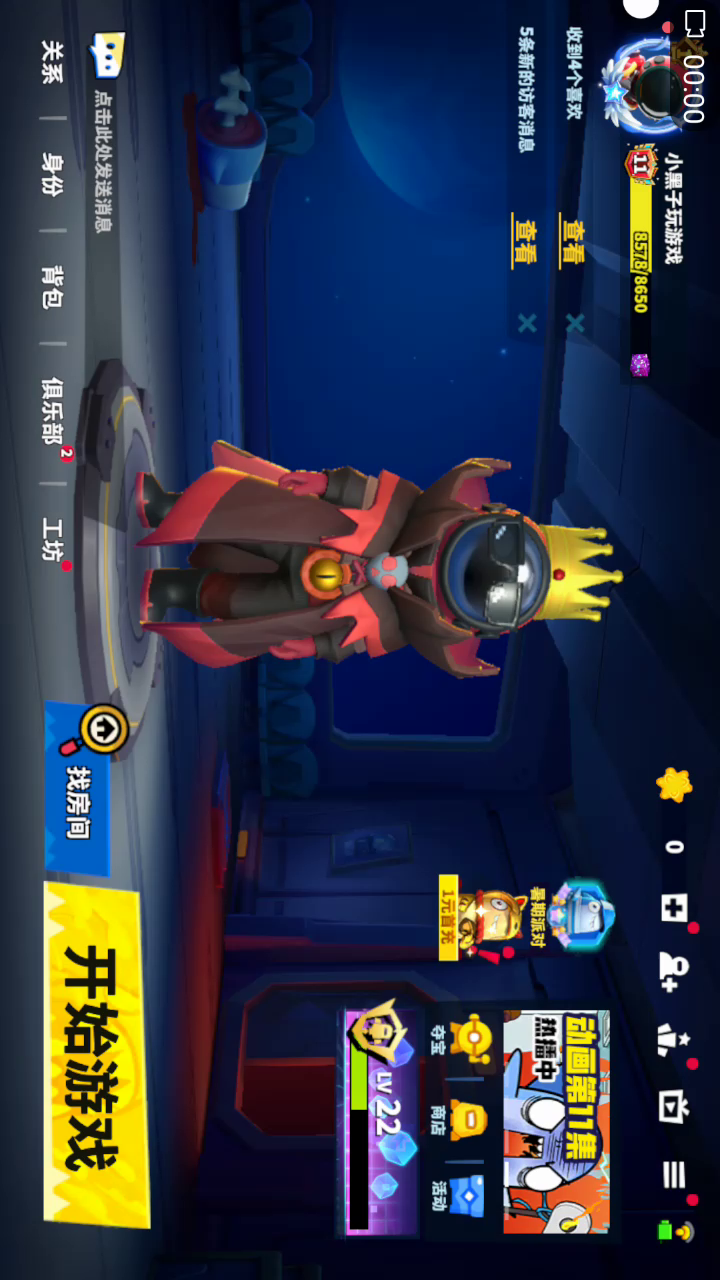Tap the plus icon to add currency
This screenshot has height=1280, width=720.
coord(674,908)
